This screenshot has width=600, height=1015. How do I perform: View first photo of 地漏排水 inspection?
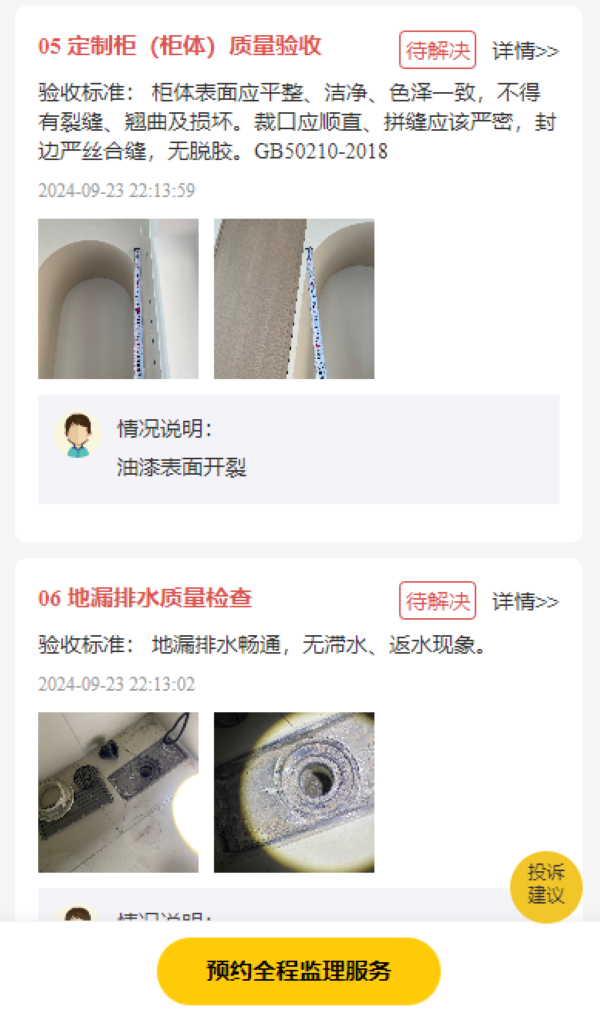(118, 792)
